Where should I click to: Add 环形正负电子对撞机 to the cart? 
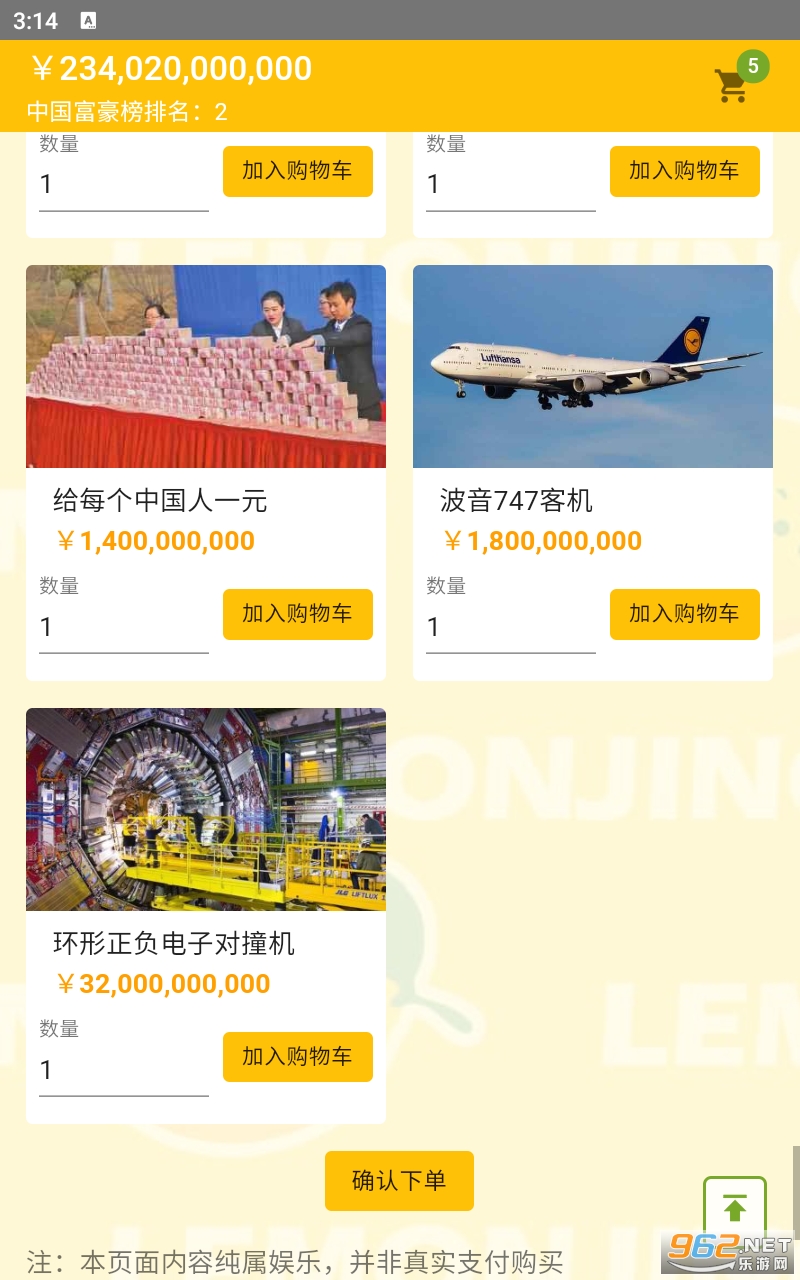(297, 1057)
